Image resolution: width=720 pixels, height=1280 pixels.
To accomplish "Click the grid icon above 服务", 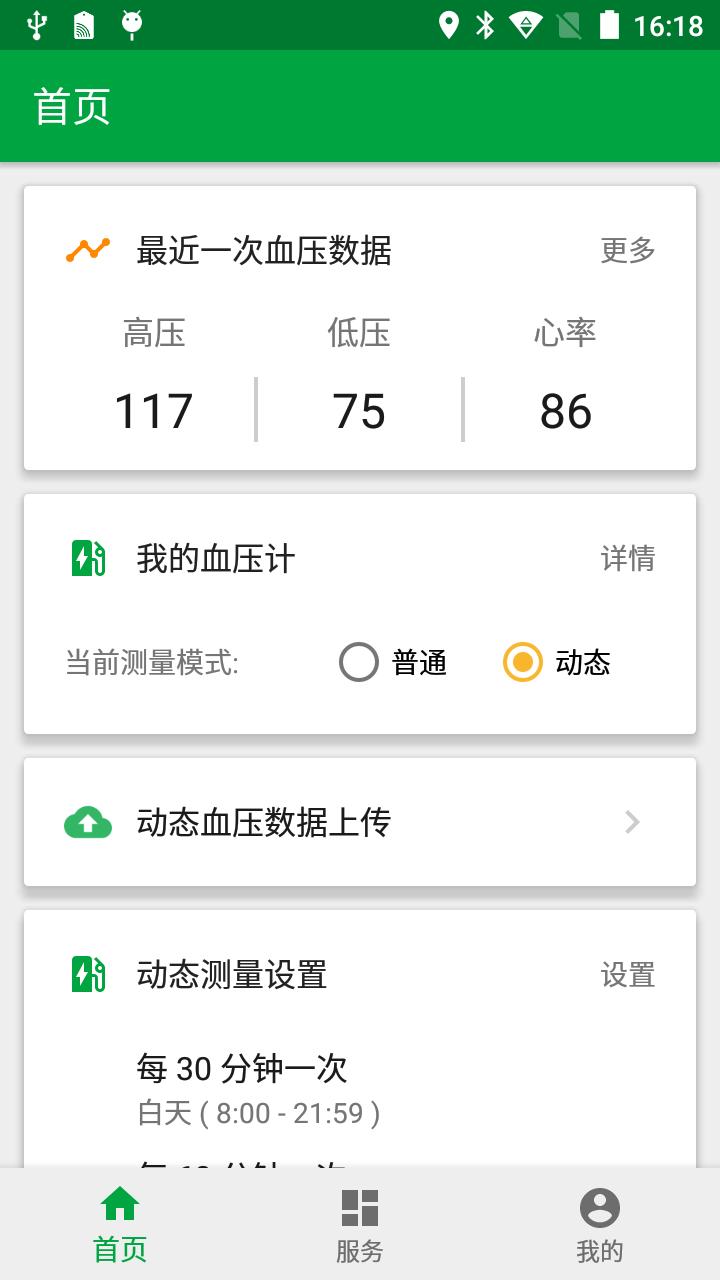I will click(x=359, y=1208).
